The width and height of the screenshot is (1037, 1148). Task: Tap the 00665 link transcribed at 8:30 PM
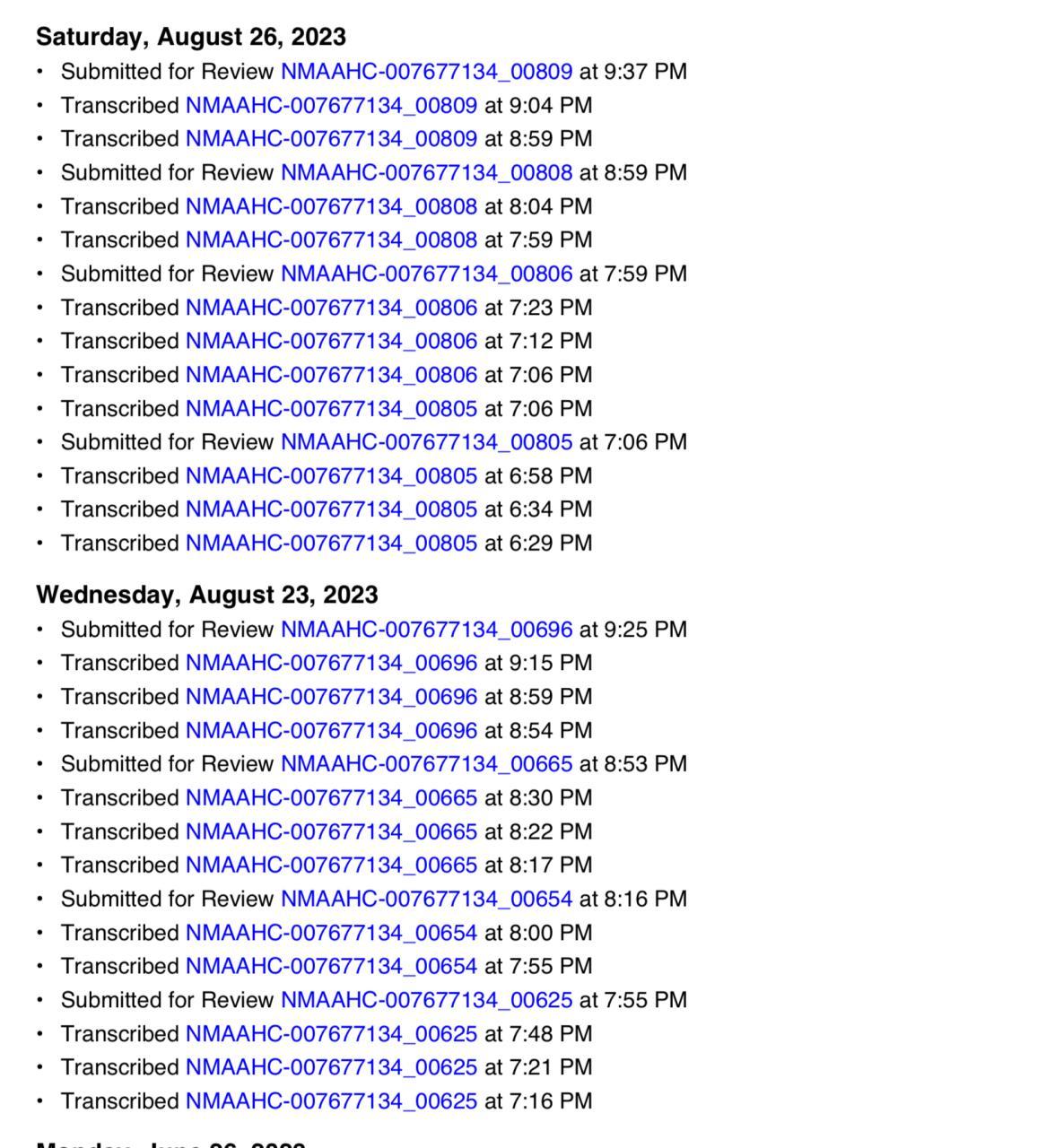(331, 797)
